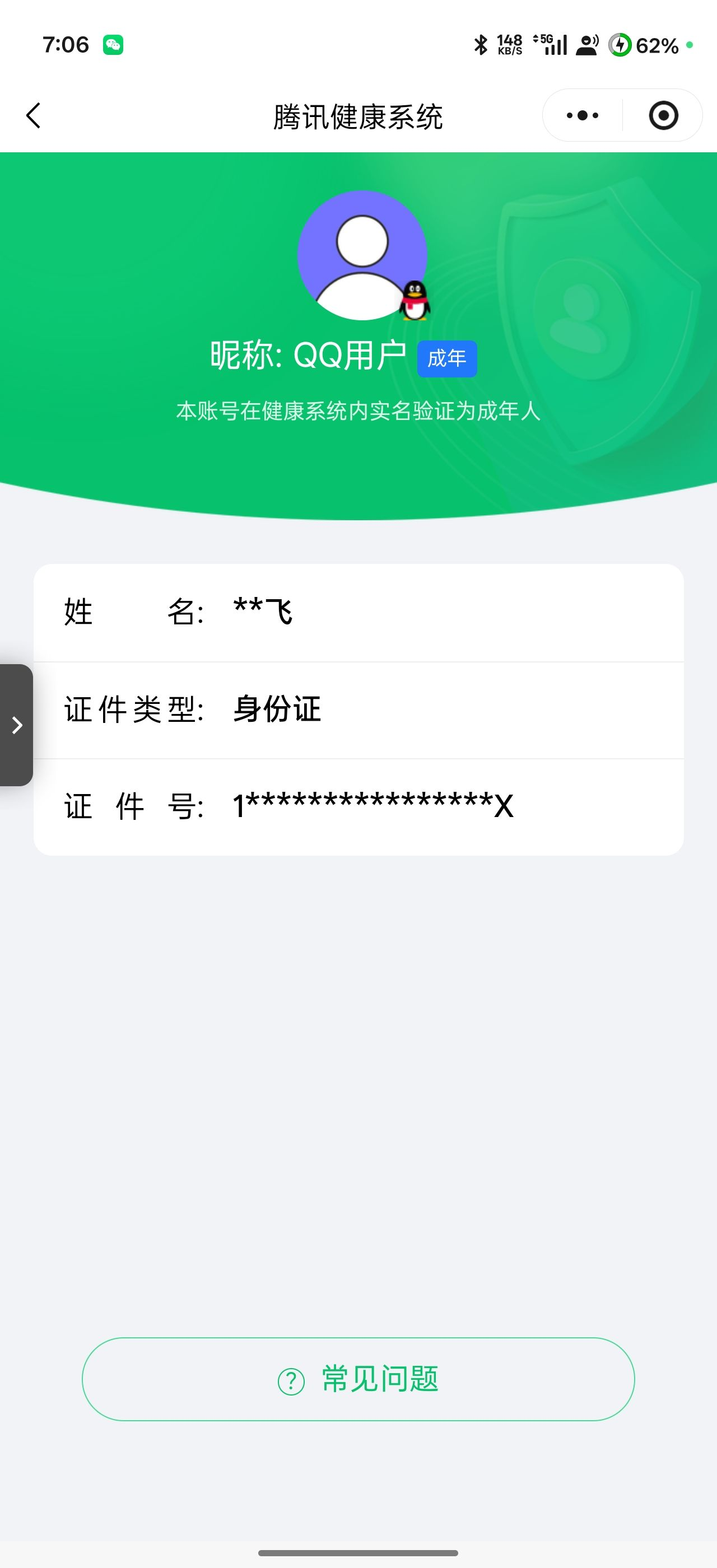Tap the question mark icon beside 常见问题
The height and width of the screenshot is (1568, 717).
[291, 1378]
